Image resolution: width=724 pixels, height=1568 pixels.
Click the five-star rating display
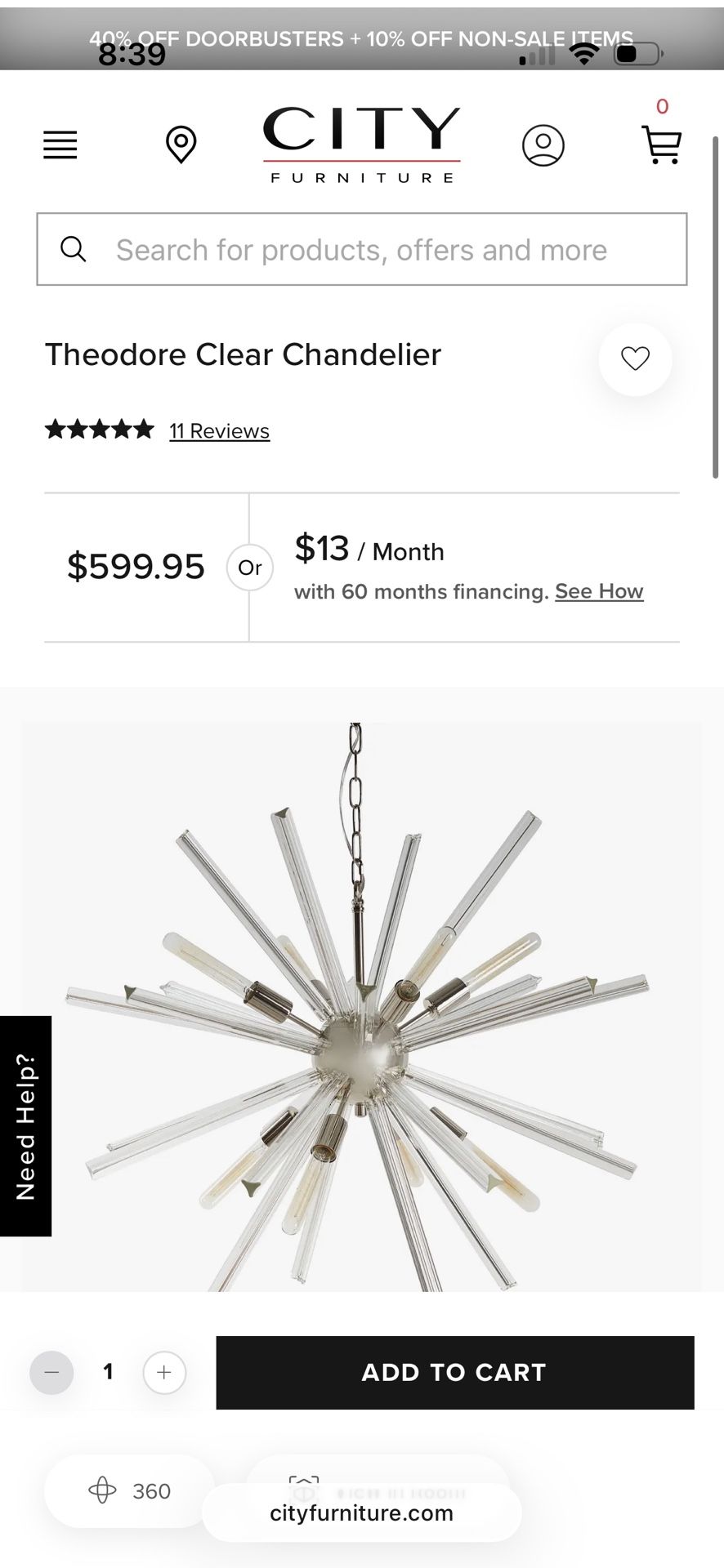[x=98, y=429]
